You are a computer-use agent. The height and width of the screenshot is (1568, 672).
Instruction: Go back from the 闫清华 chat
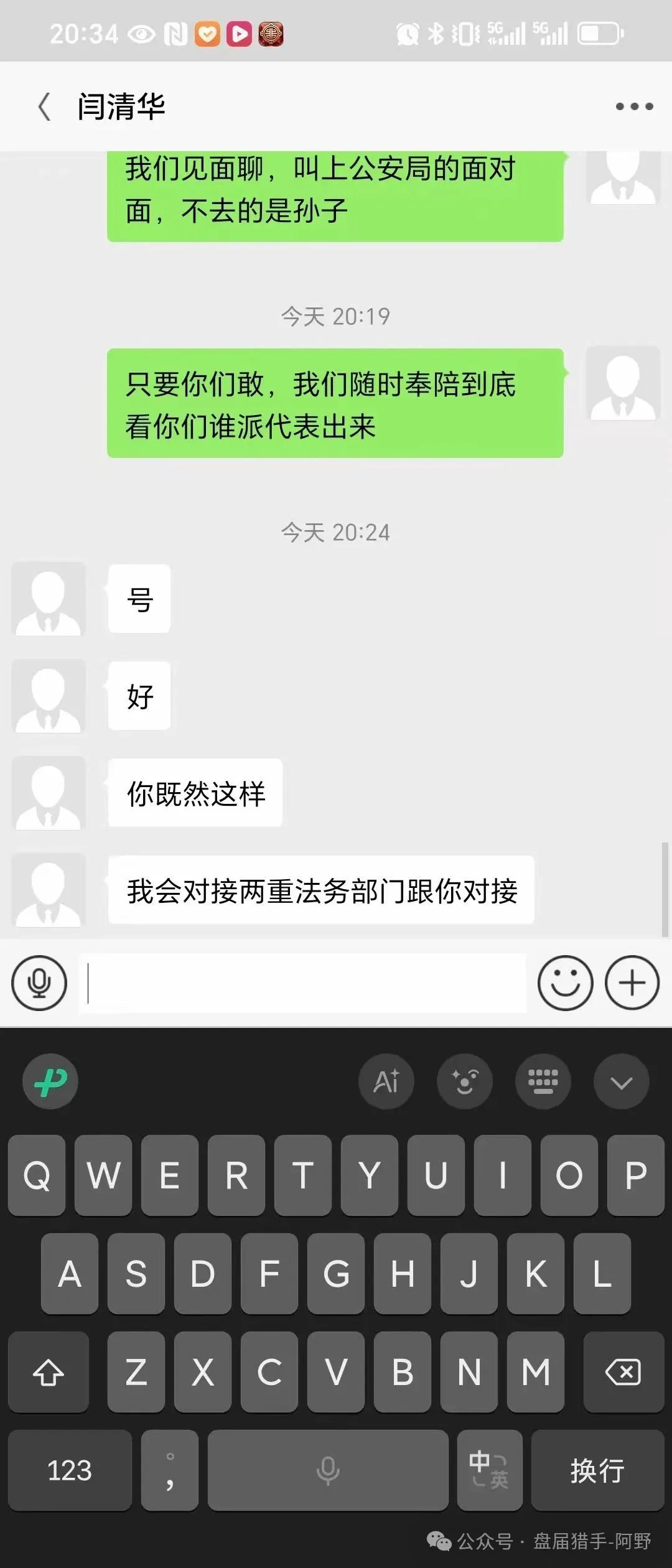44,106
